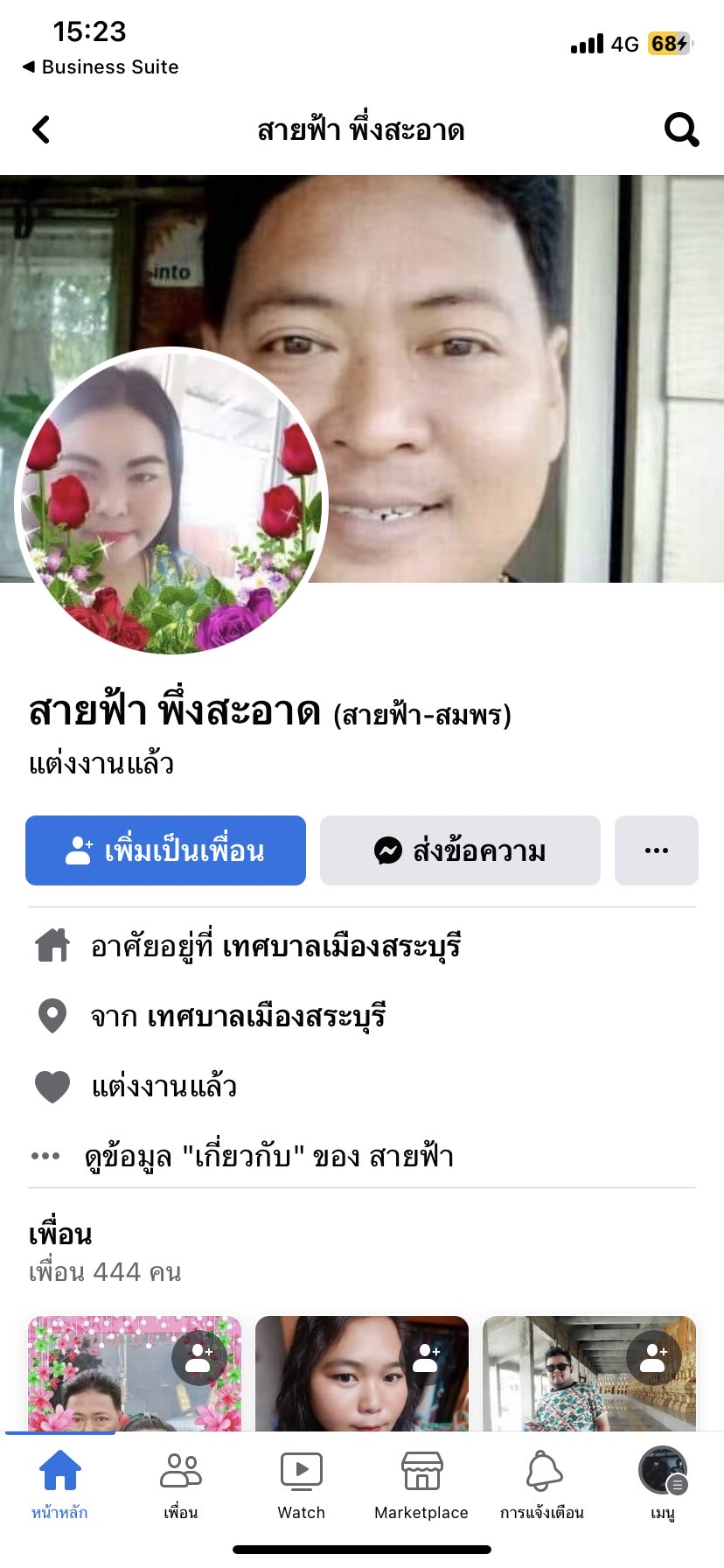This screenshot has height=1568, width=724.
Task: Open ดูข้อมูล "เกี่ยวกับ" ของ สายฟ้า row
Action: 269,1156
